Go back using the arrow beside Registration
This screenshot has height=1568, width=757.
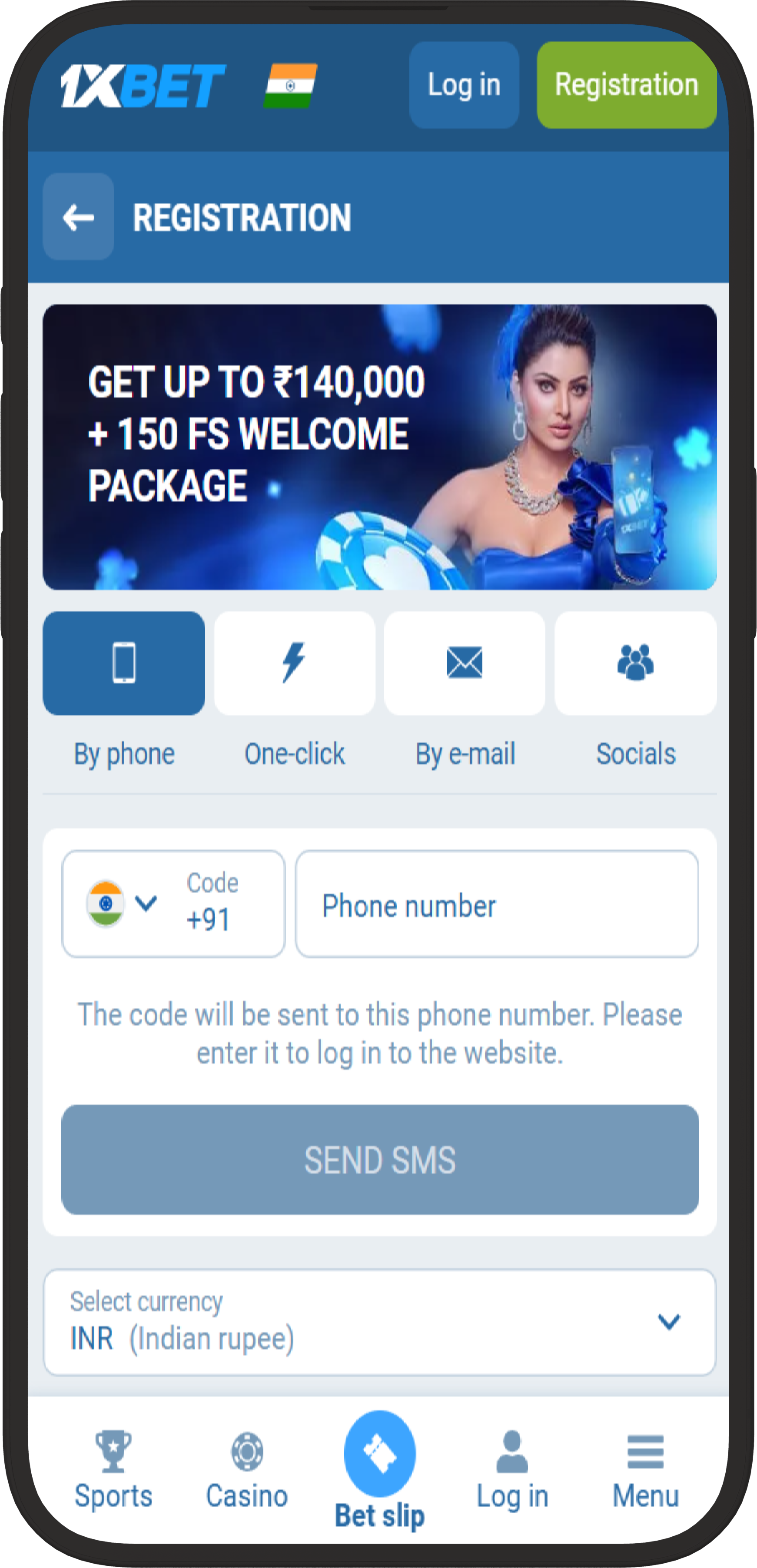tap(79, 217)
